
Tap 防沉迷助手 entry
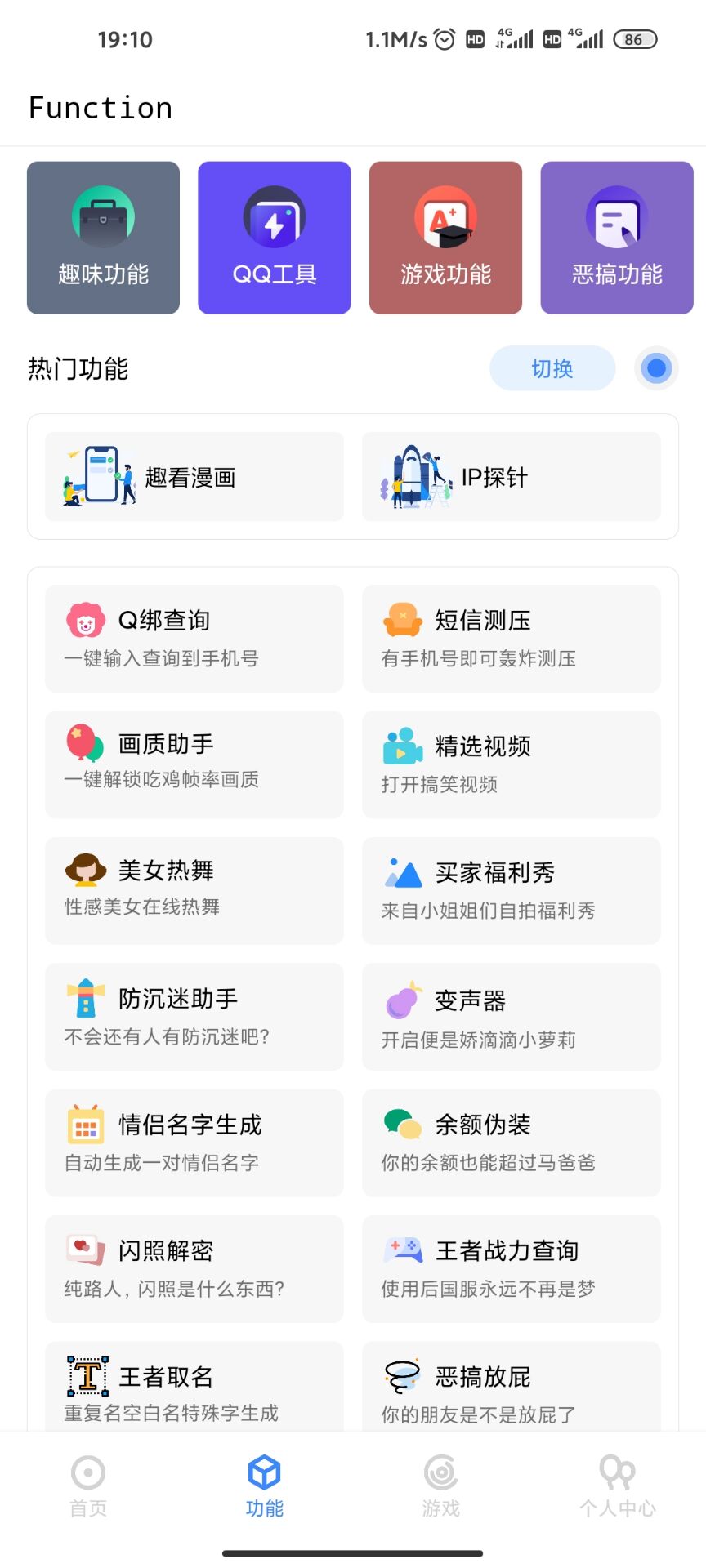(193, 1016)
